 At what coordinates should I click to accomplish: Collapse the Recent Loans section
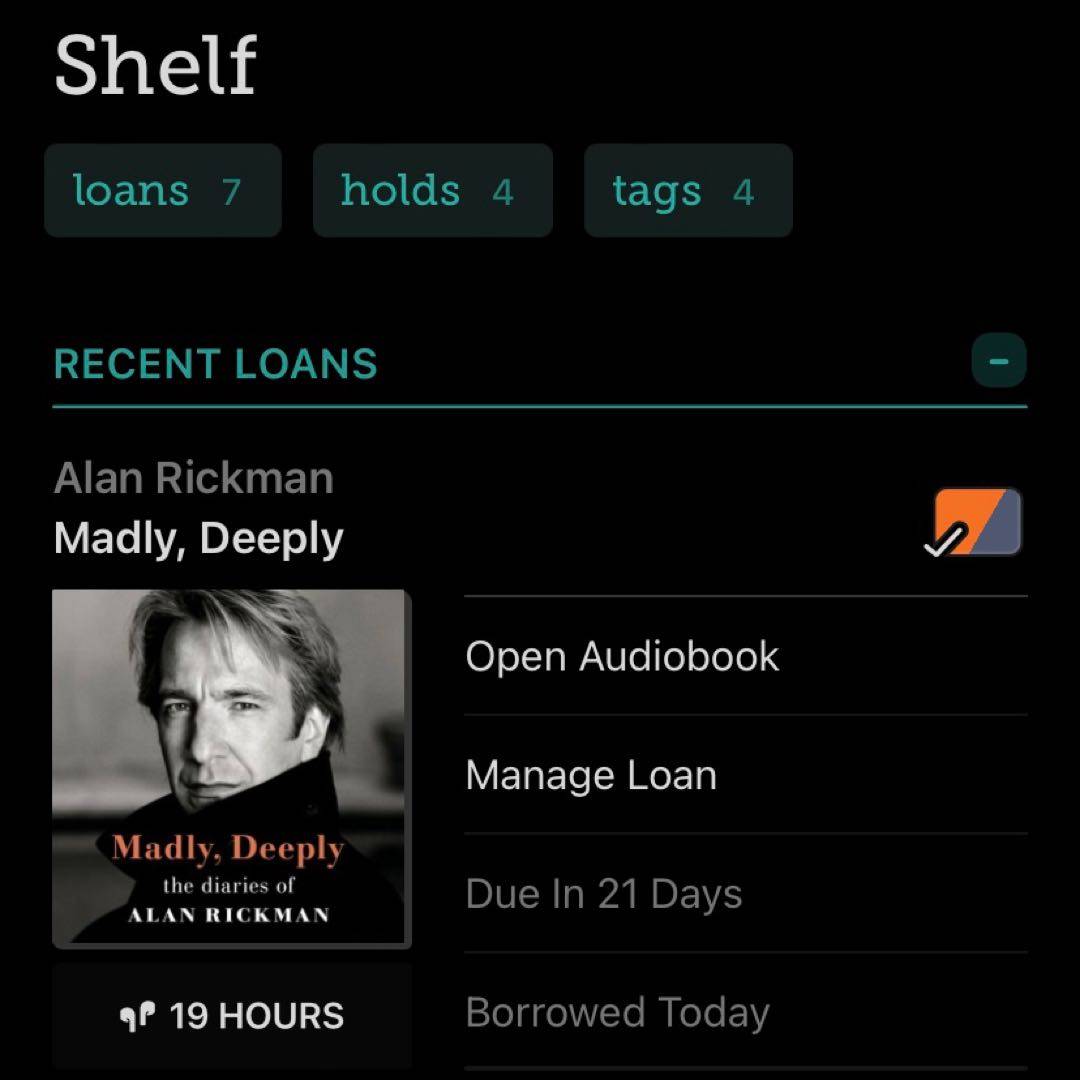[998, 362]
